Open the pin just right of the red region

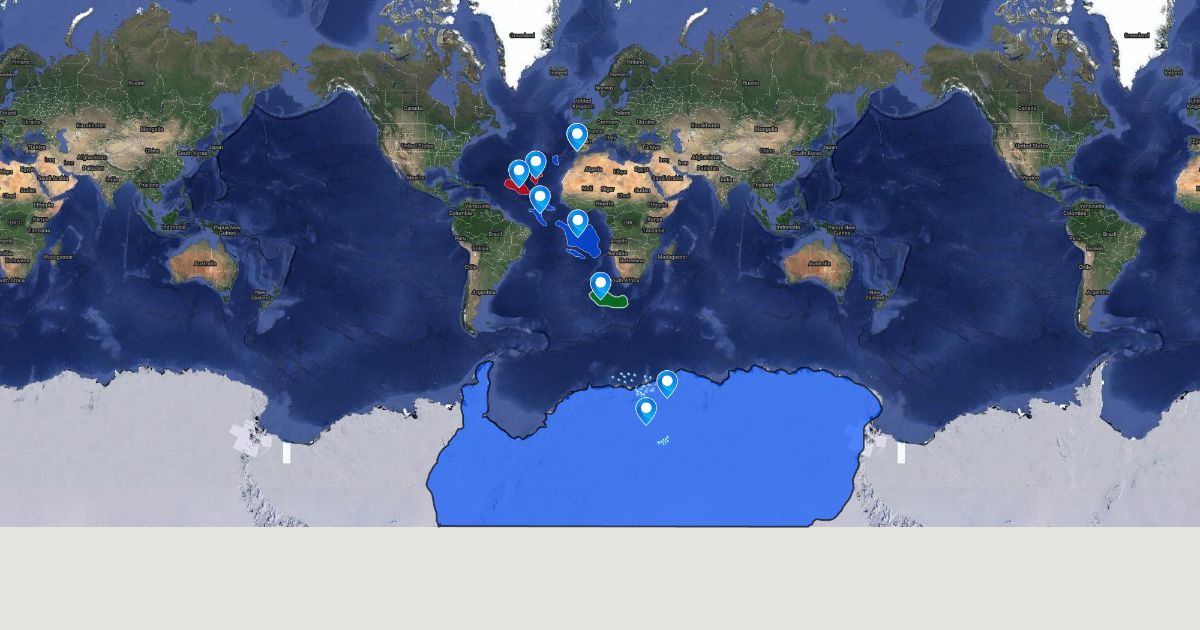536,163
